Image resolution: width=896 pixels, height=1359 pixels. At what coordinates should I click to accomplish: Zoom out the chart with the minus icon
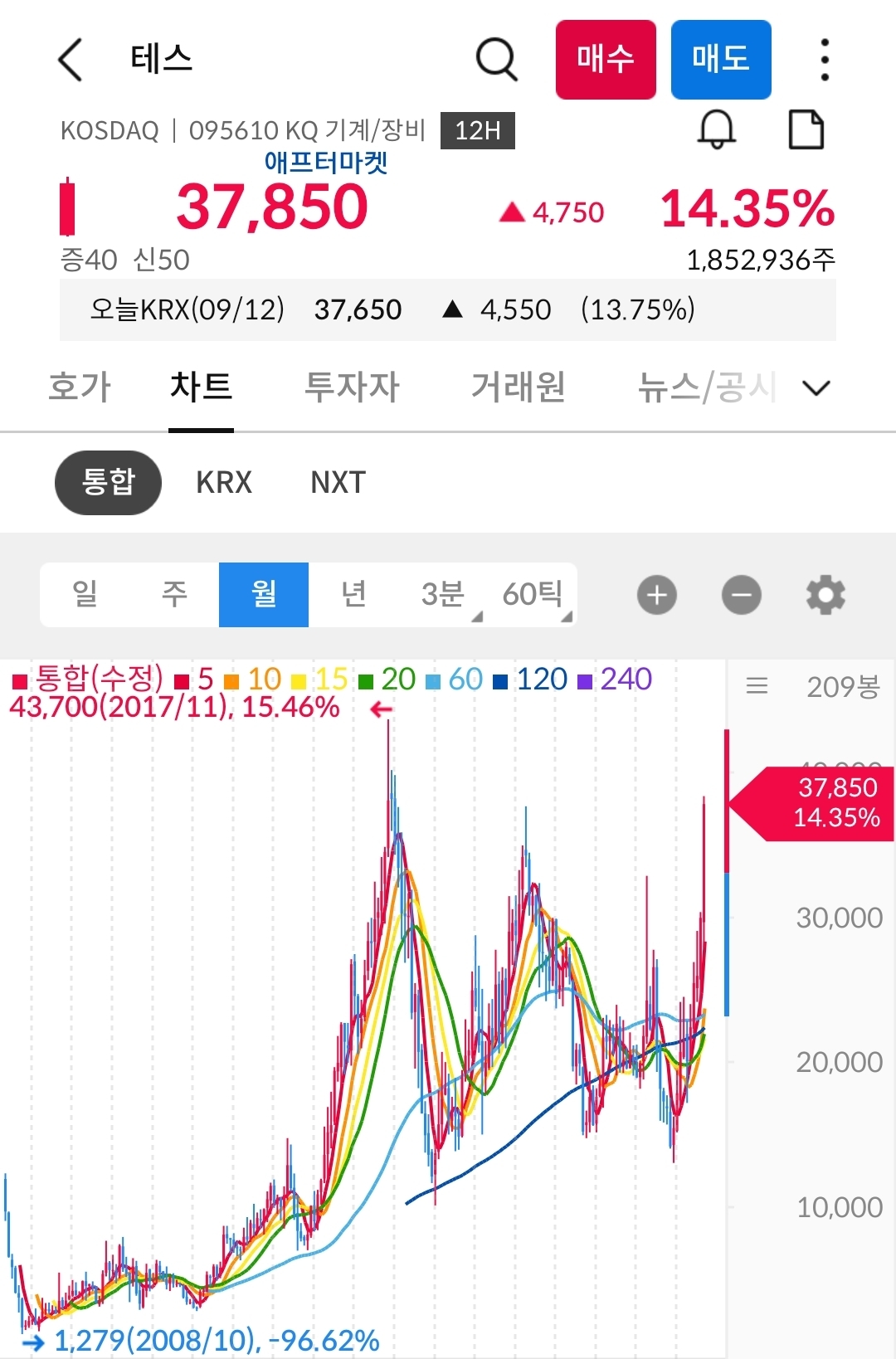(x=741, y=594)
